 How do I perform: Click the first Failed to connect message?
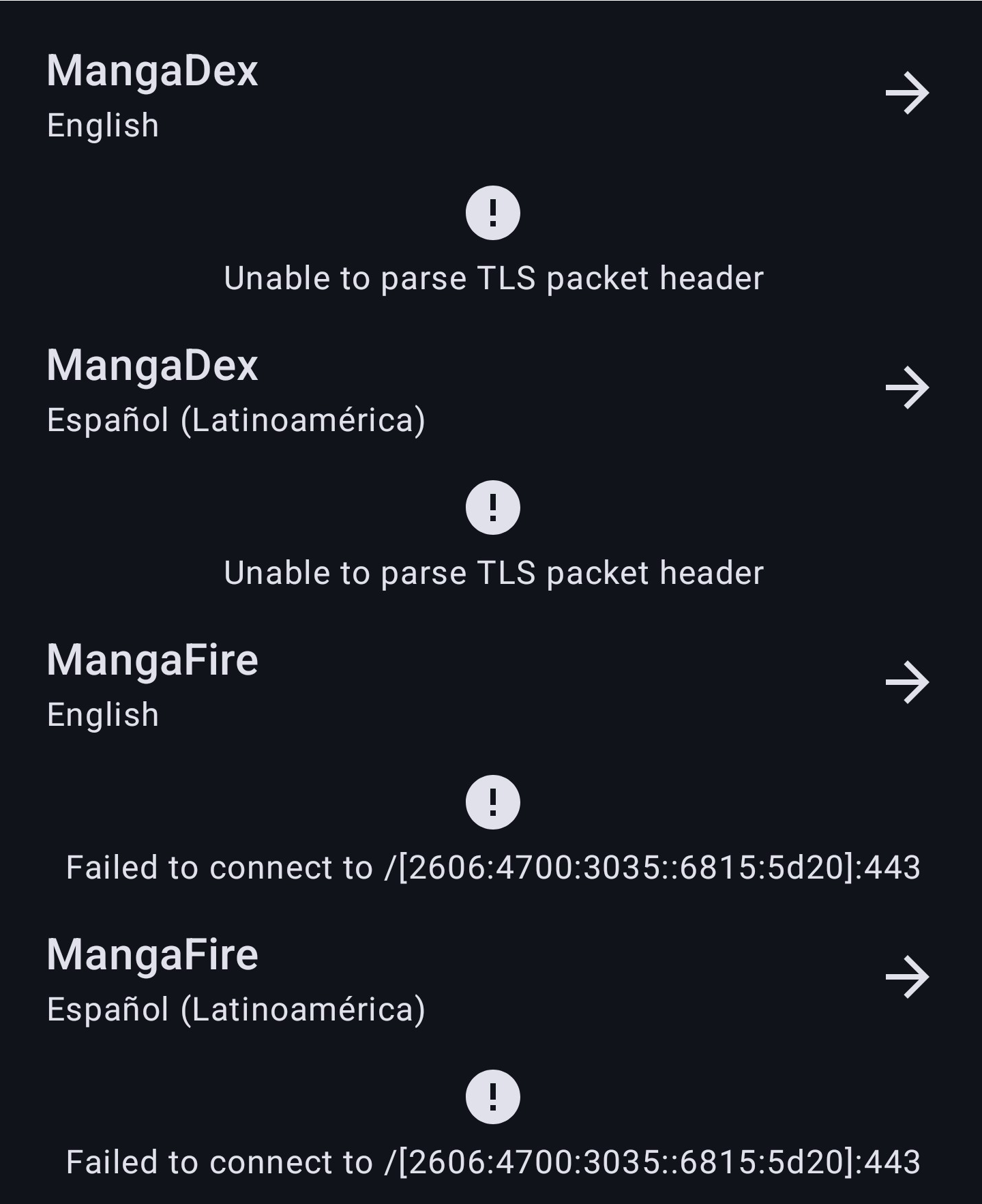(492, 868)
